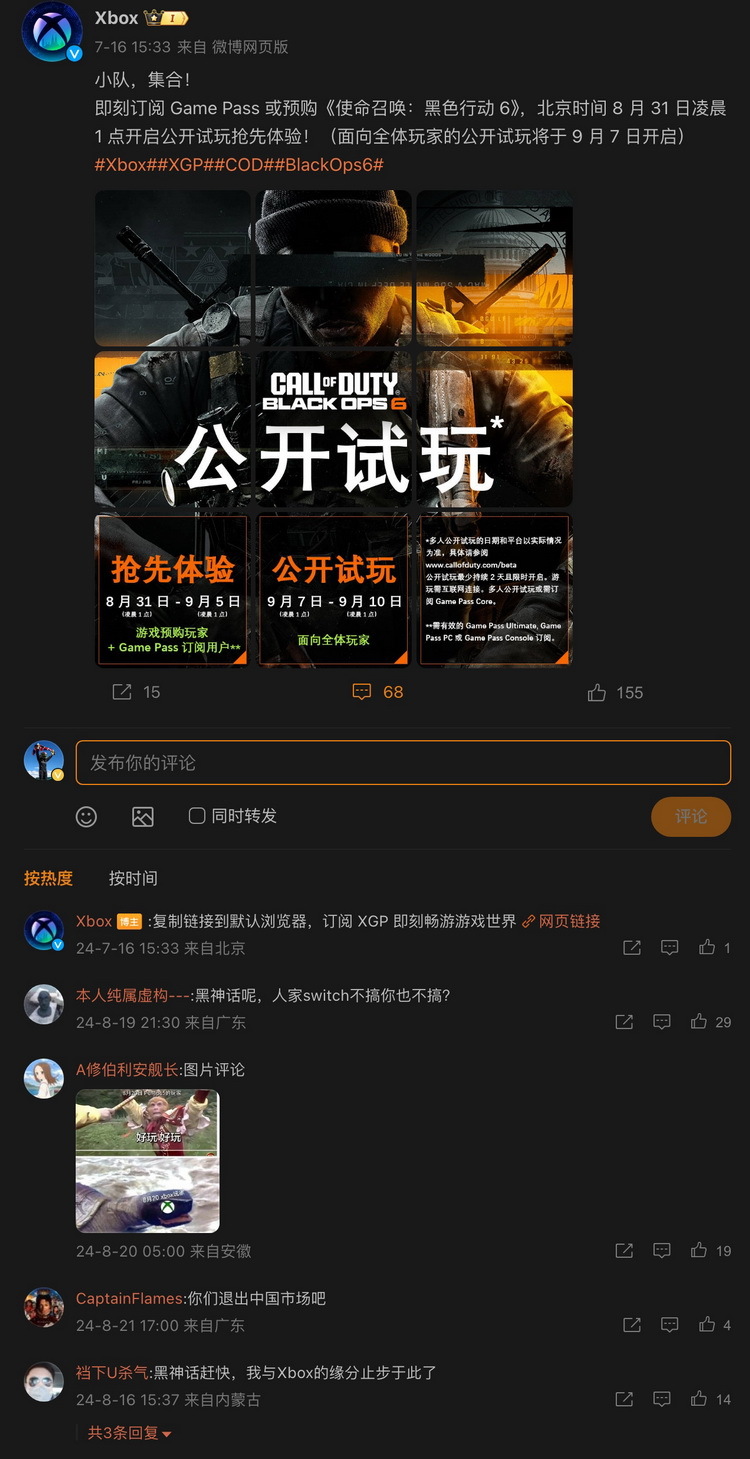Open the #Xbox# hashtag
This screenshot has width=750, height=1459.
point(121,164)
